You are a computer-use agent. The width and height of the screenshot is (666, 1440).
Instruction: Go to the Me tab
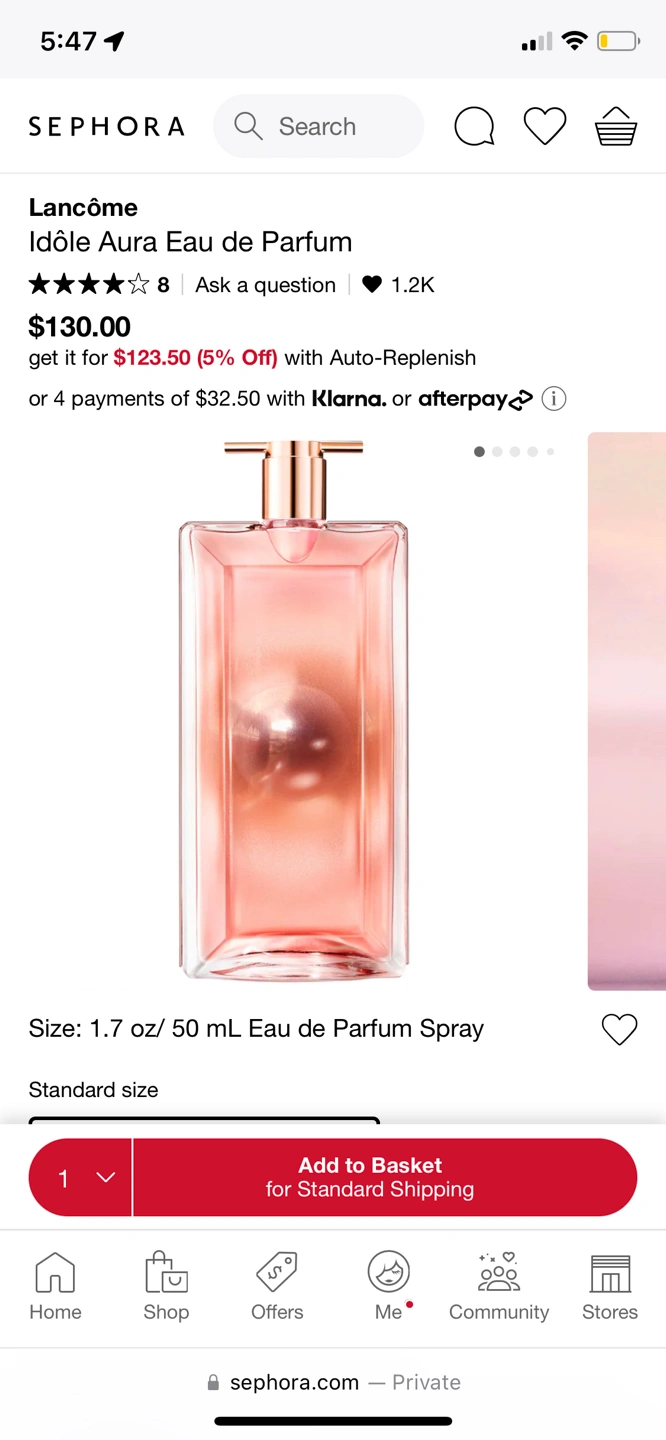pos(388,1287)
